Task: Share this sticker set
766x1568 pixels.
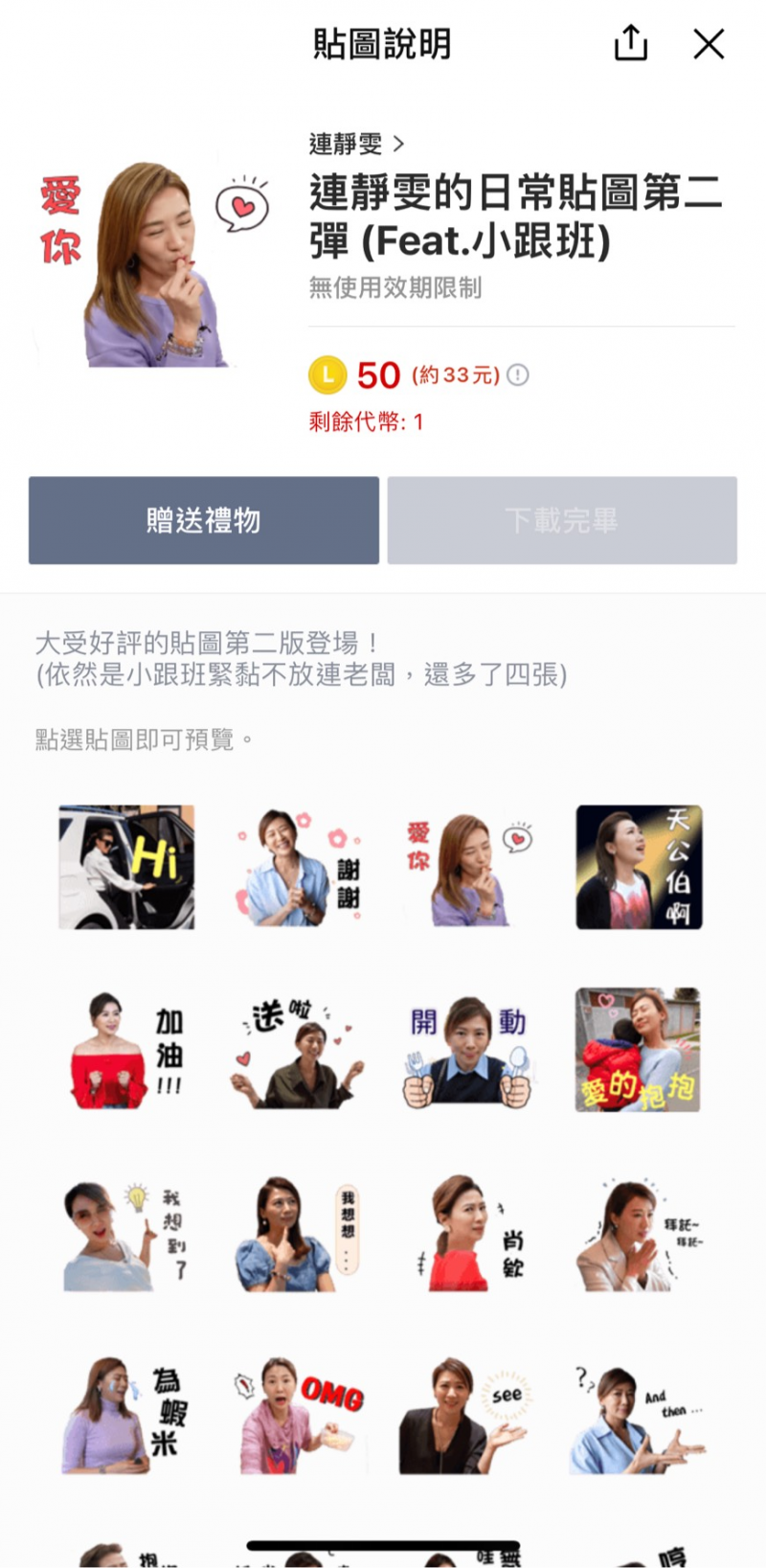Action: pyautogui.click(x=630, y=44)
